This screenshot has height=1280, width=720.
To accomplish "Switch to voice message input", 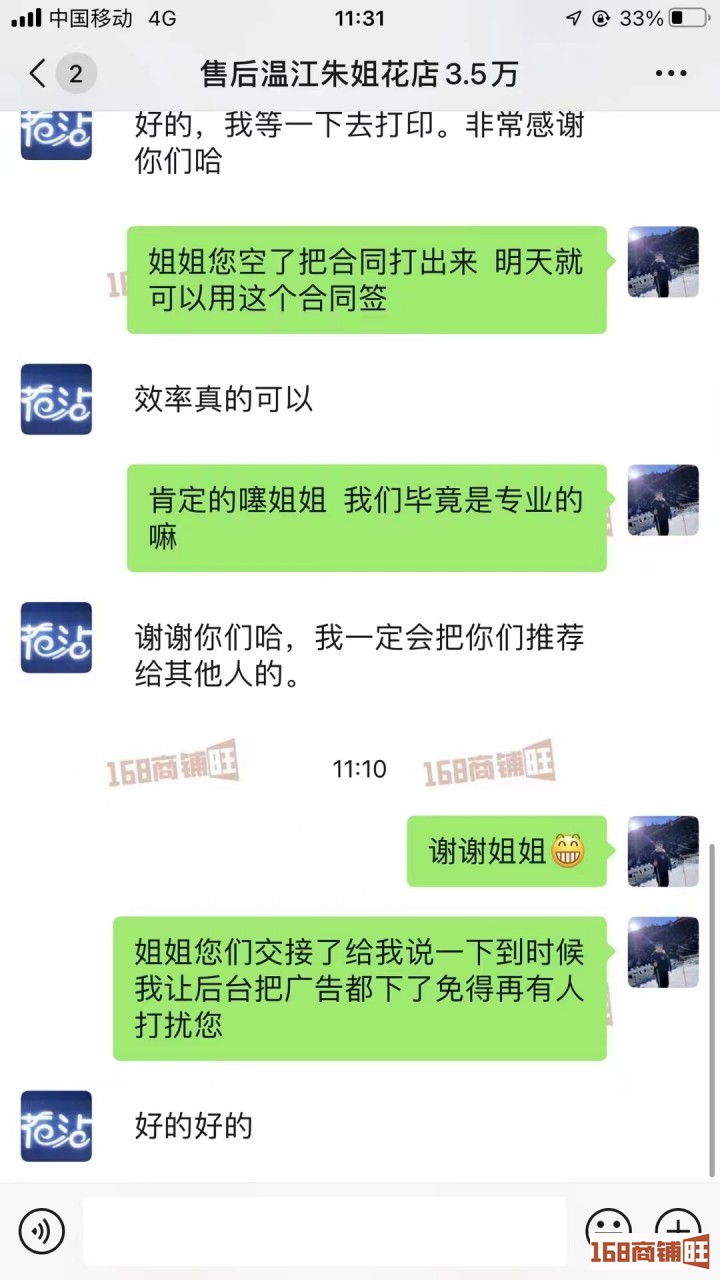I will 41,1230.
